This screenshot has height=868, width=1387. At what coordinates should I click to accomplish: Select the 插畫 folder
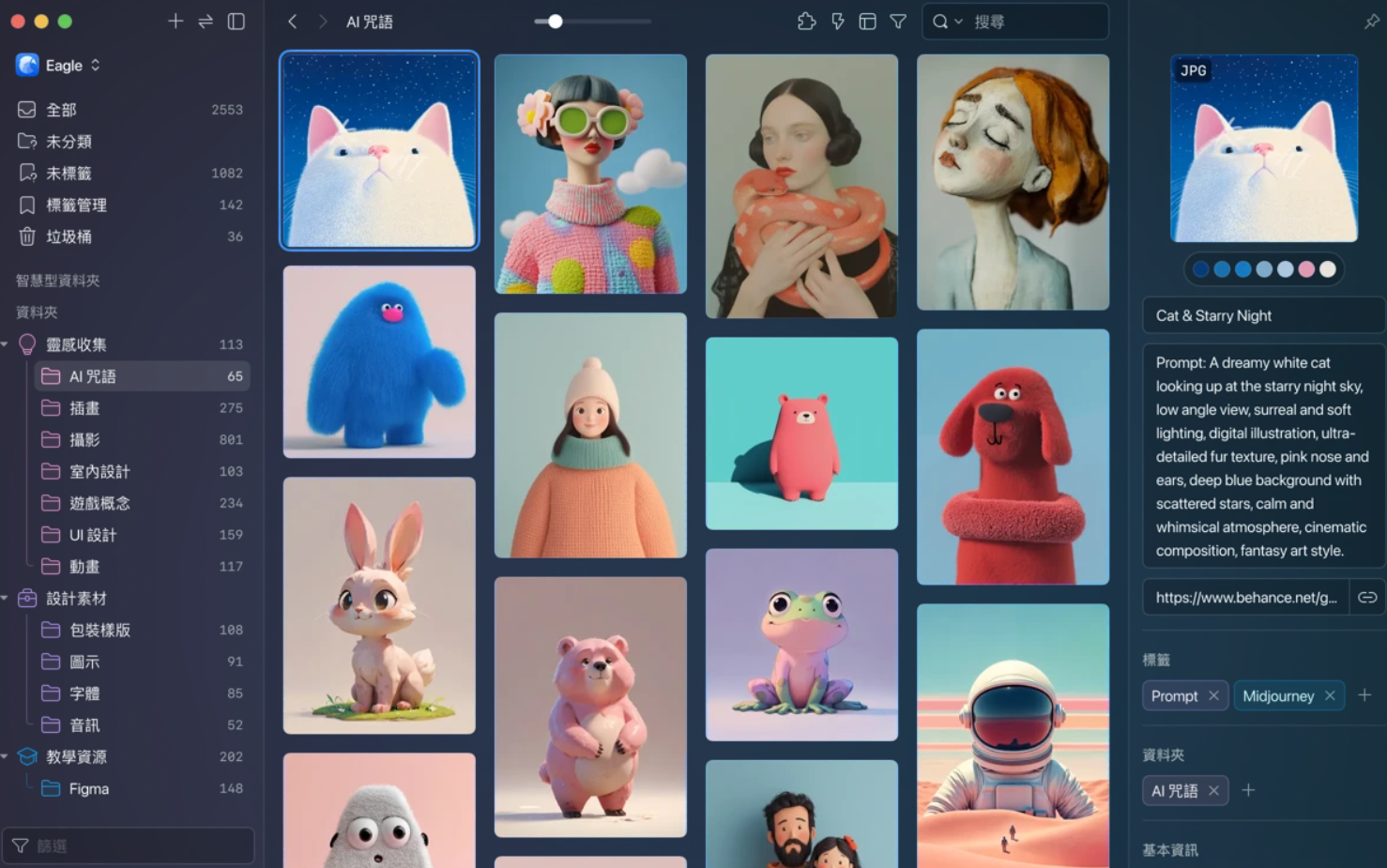(84, 408)
